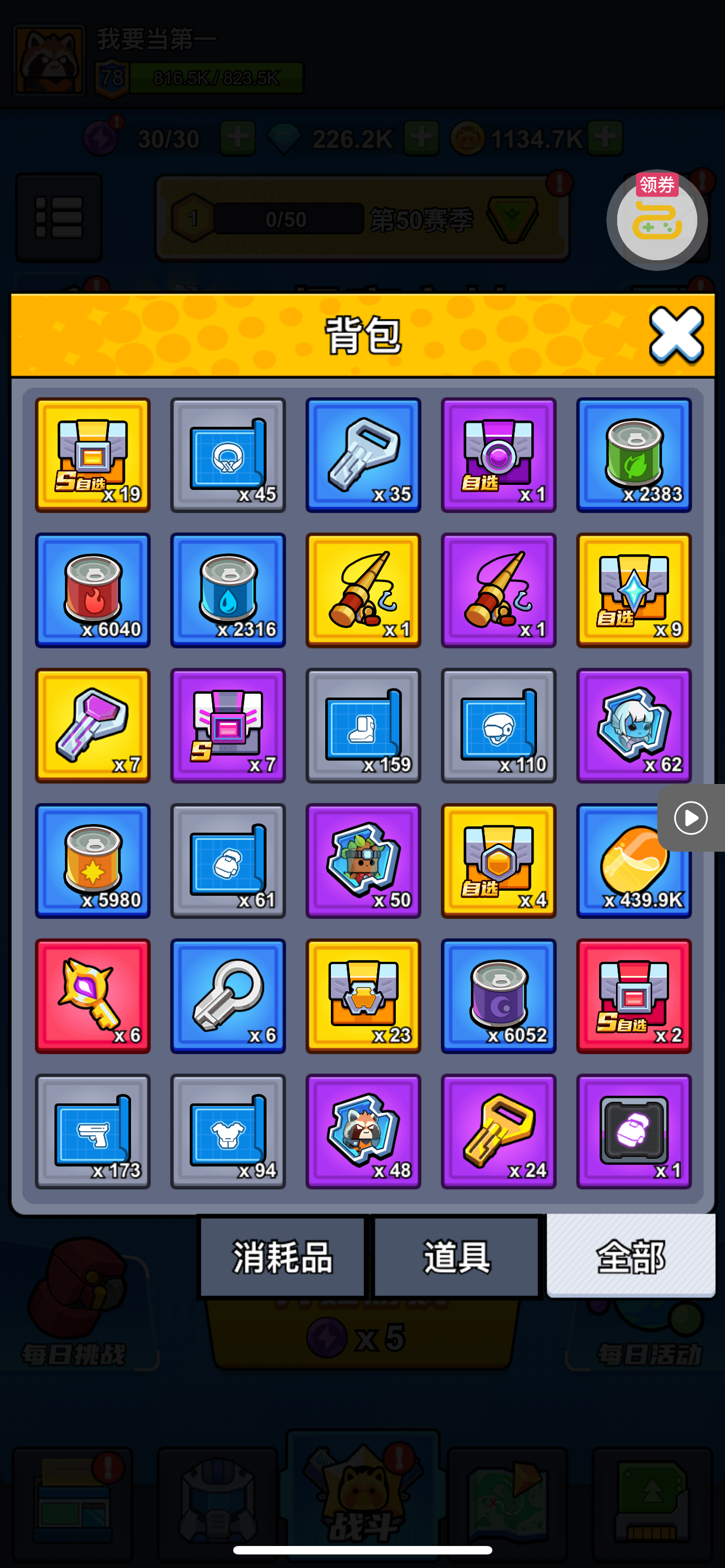725x1568 pixels.
Task: Select the pistol blueprint x173
Action: (x=93, y=1131)
